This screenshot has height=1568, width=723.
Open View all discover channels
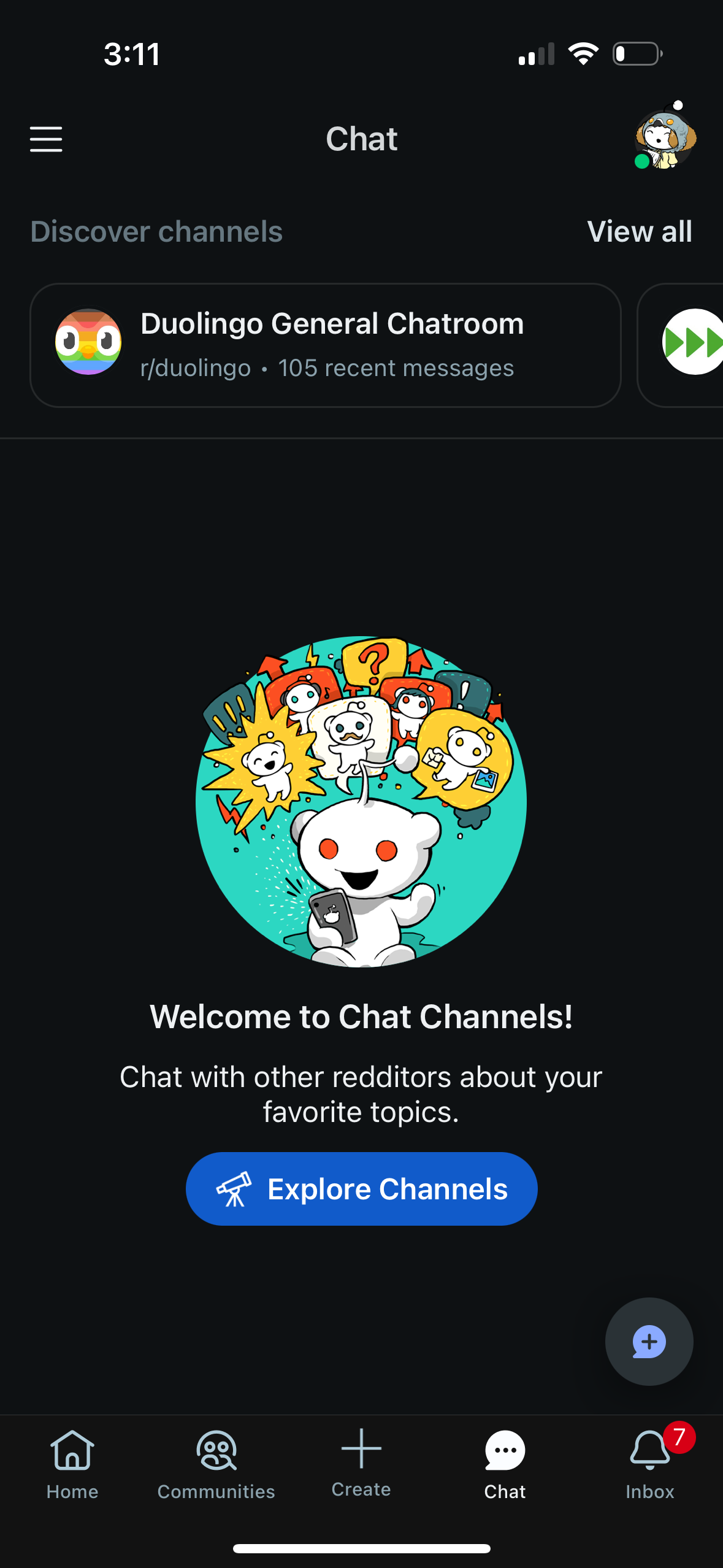coord(640,232)
